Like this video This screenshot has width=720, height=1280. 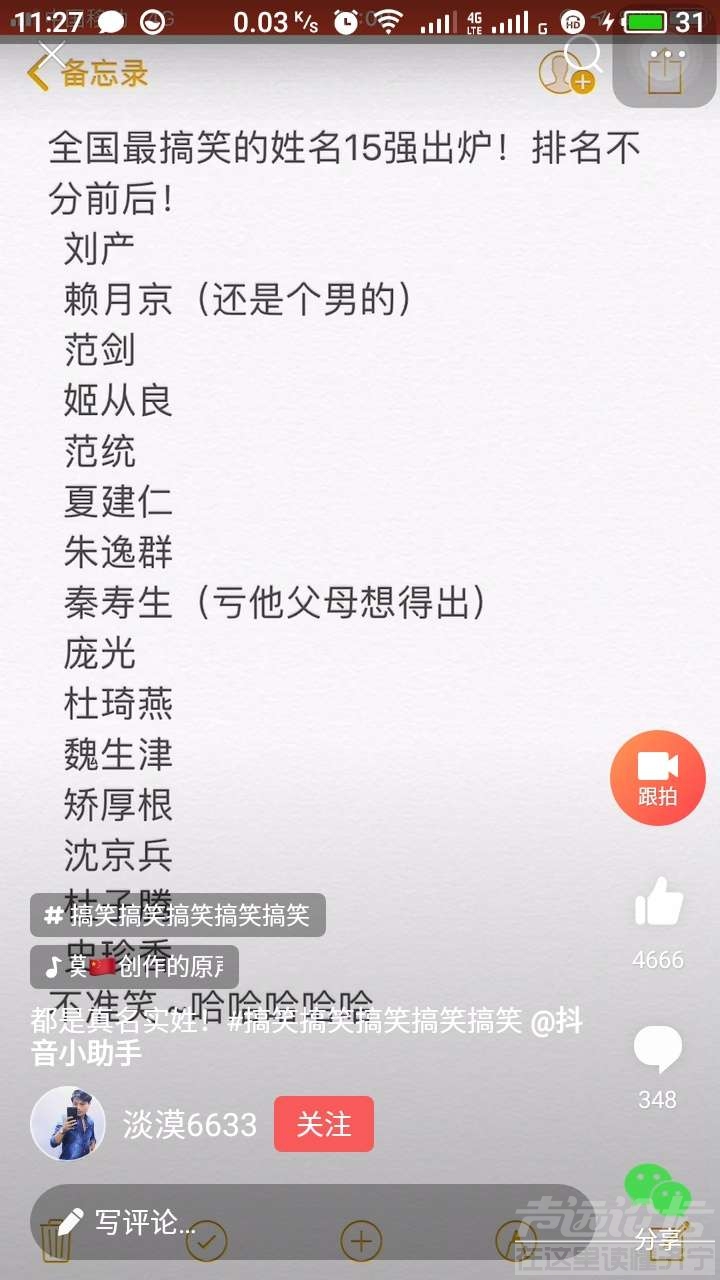pos(658,904)
